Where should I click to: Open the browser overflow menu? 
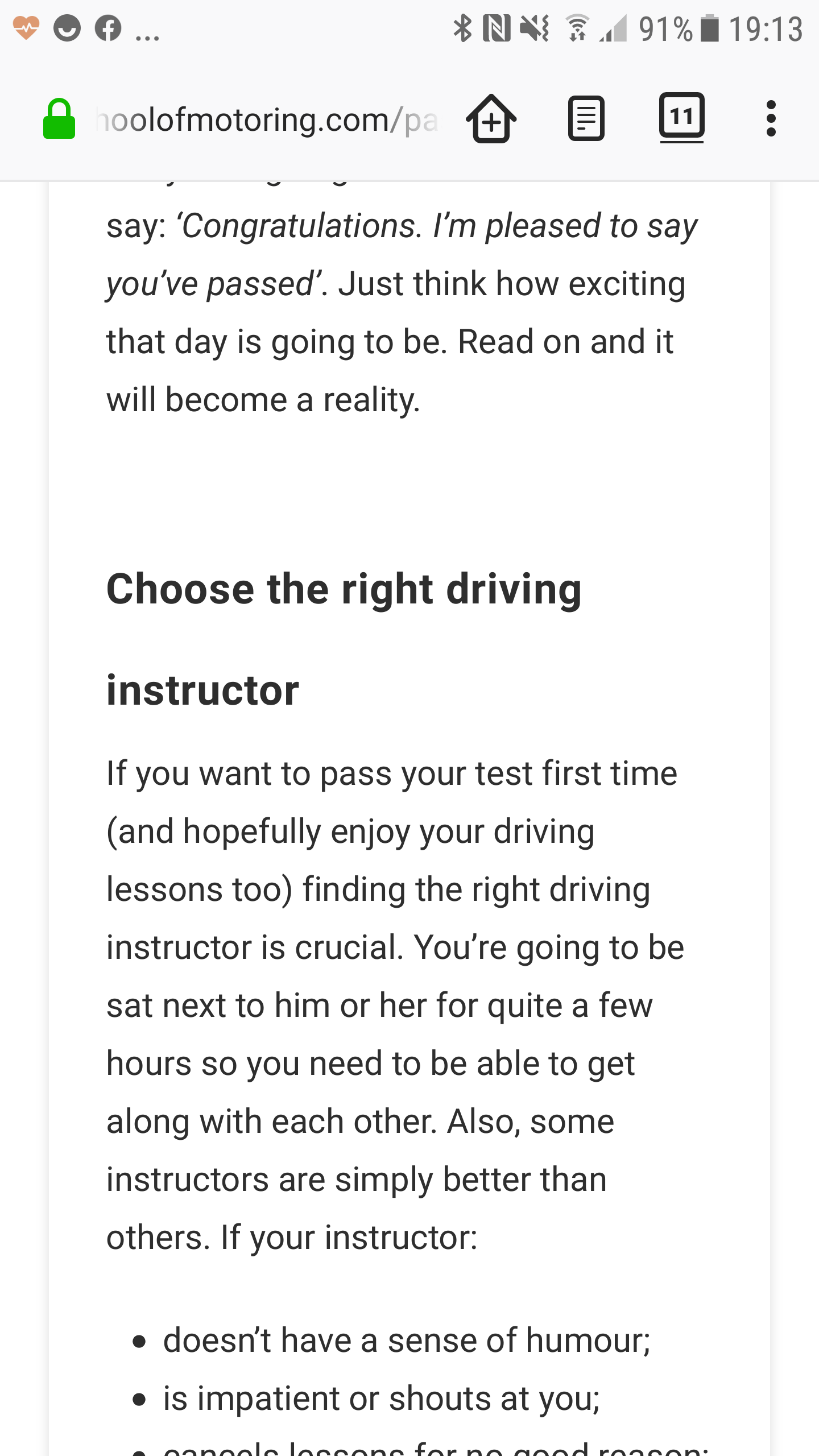(771, 118)
